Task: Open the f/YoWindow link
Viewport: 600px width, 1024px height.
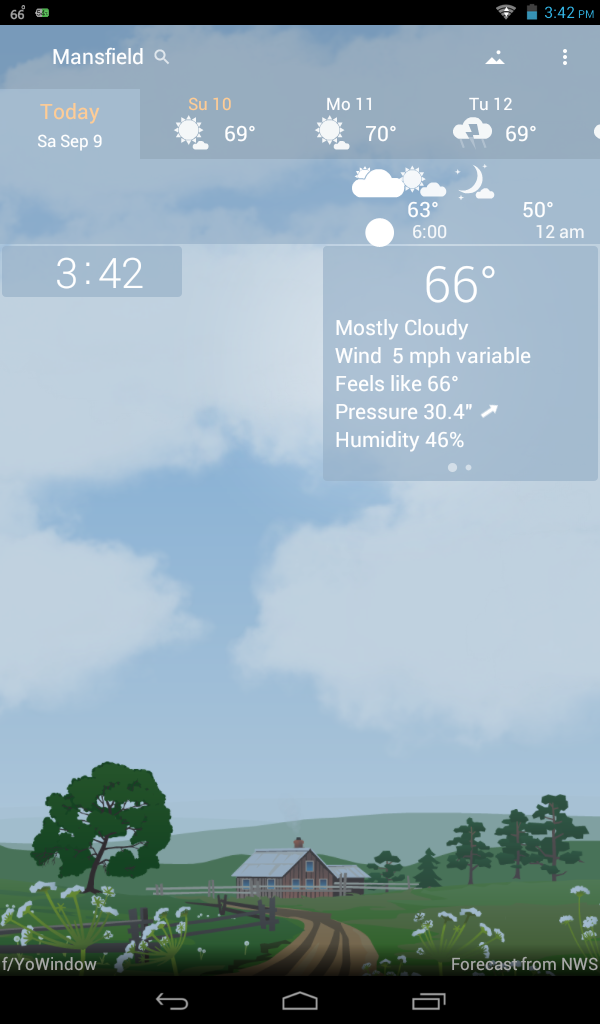Action: pos(50,964)
